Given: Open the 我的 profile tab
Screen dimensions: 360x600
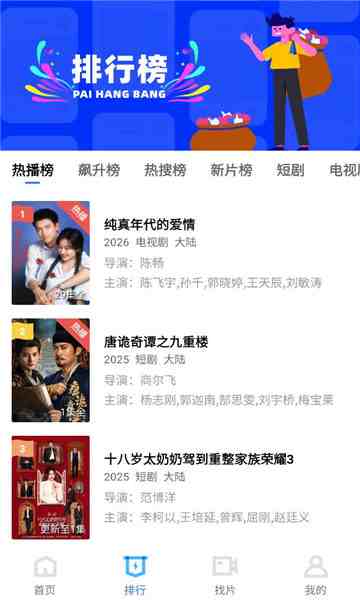Looking at the screenshot, I should (315, 575).
